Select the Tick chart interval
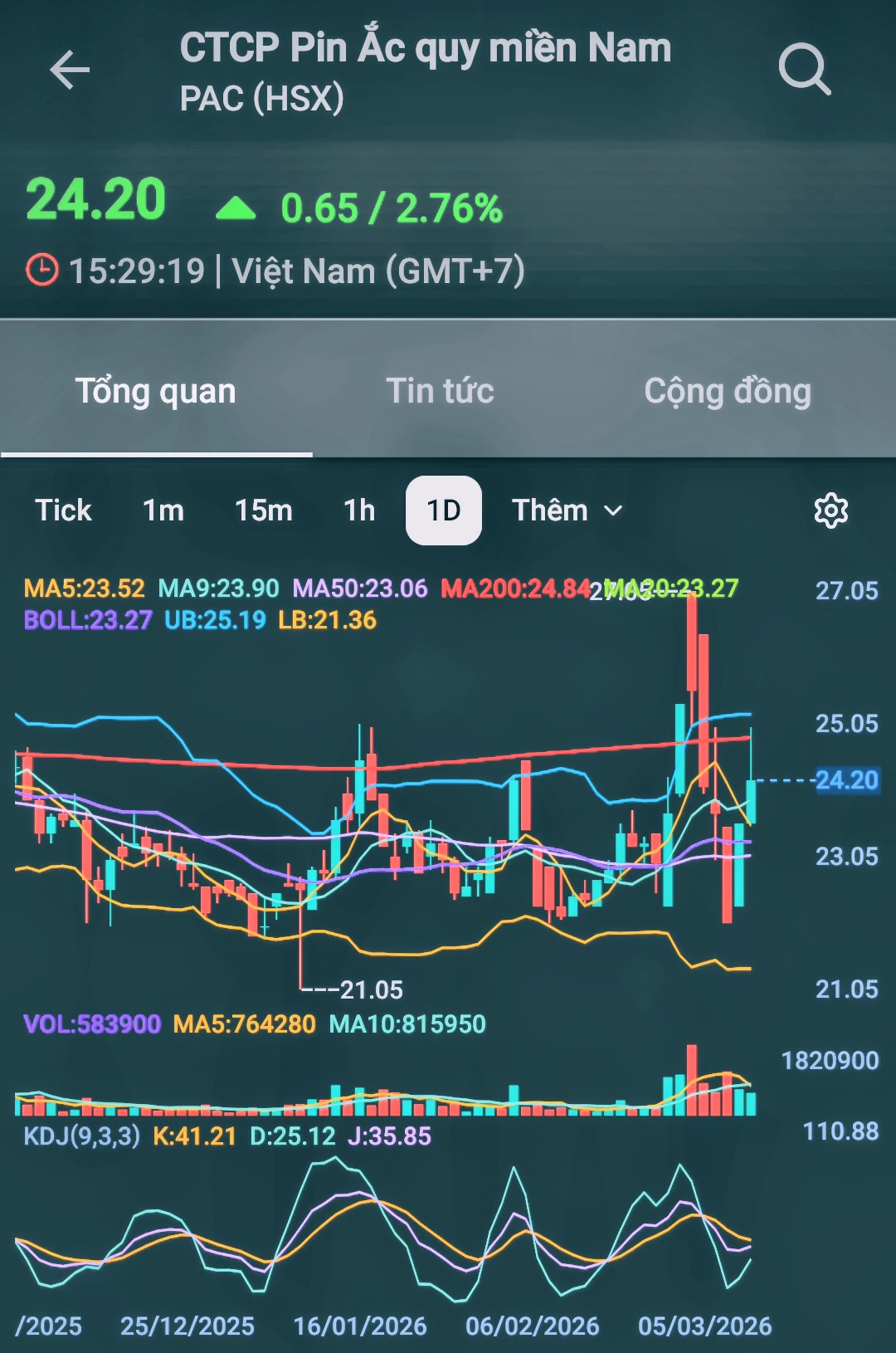 63,510
